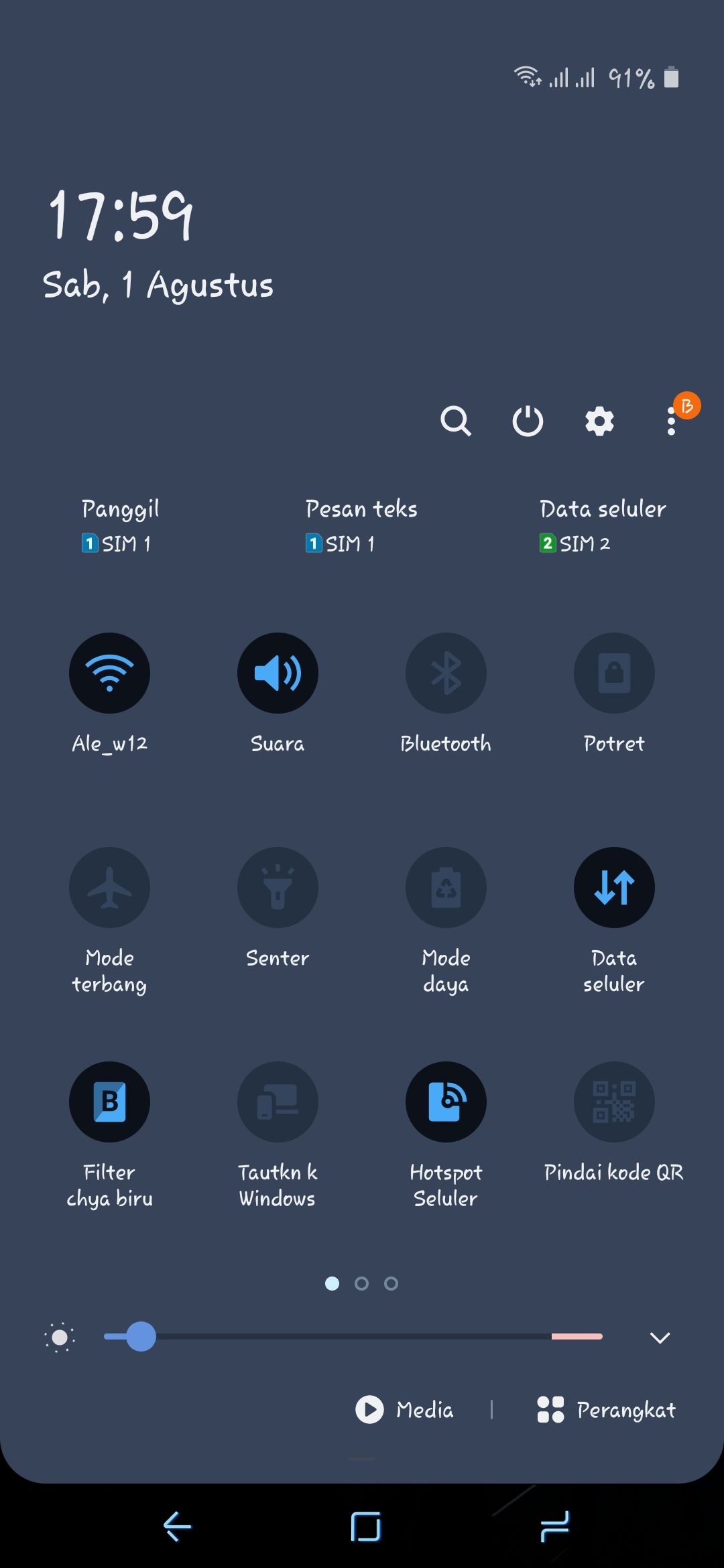Viewport: 724px width, 1568px height.
Task: Turn on the Senter flashlight
Action: 278,887
